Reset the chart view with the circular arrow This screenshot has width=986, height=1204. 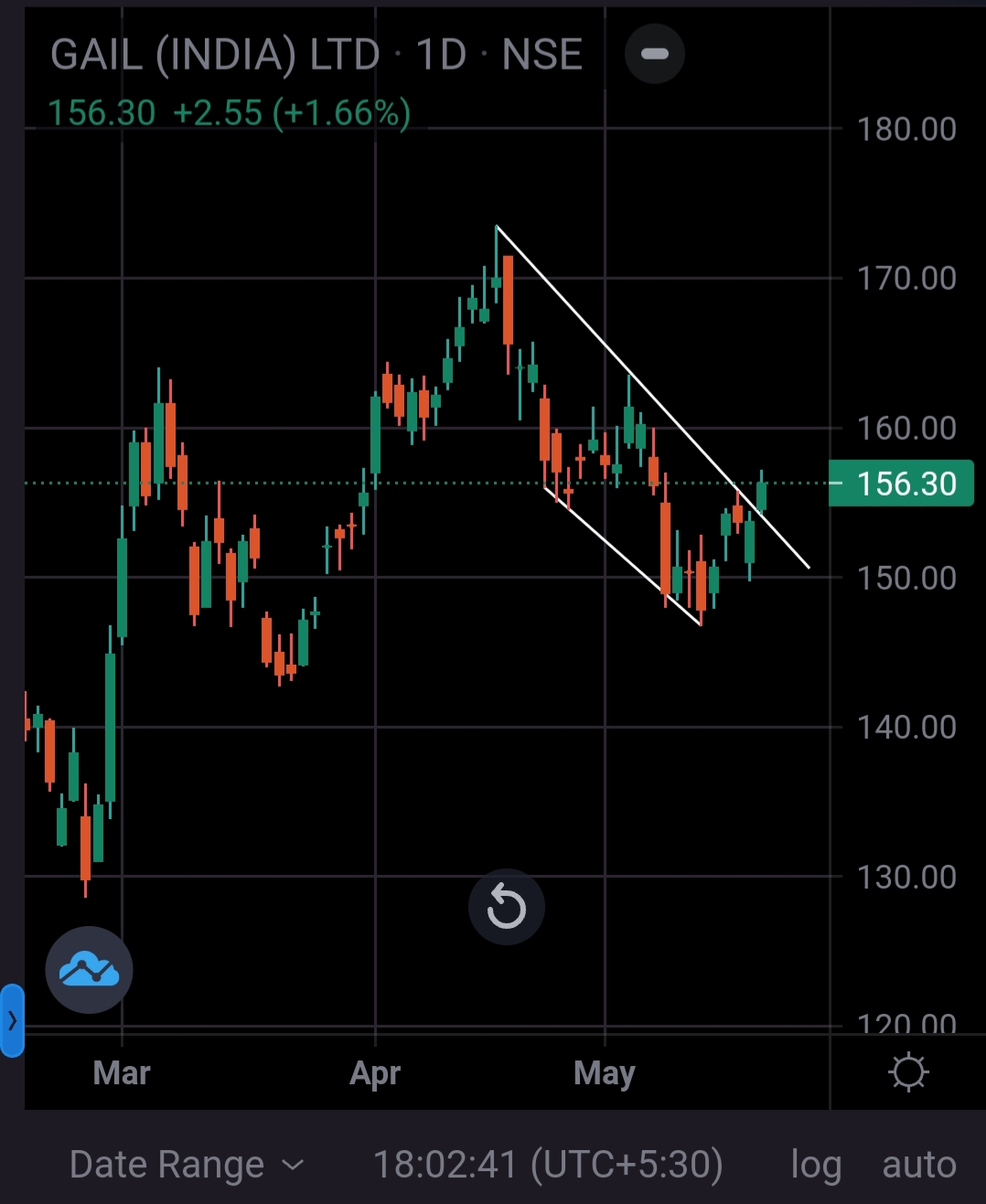507,907
